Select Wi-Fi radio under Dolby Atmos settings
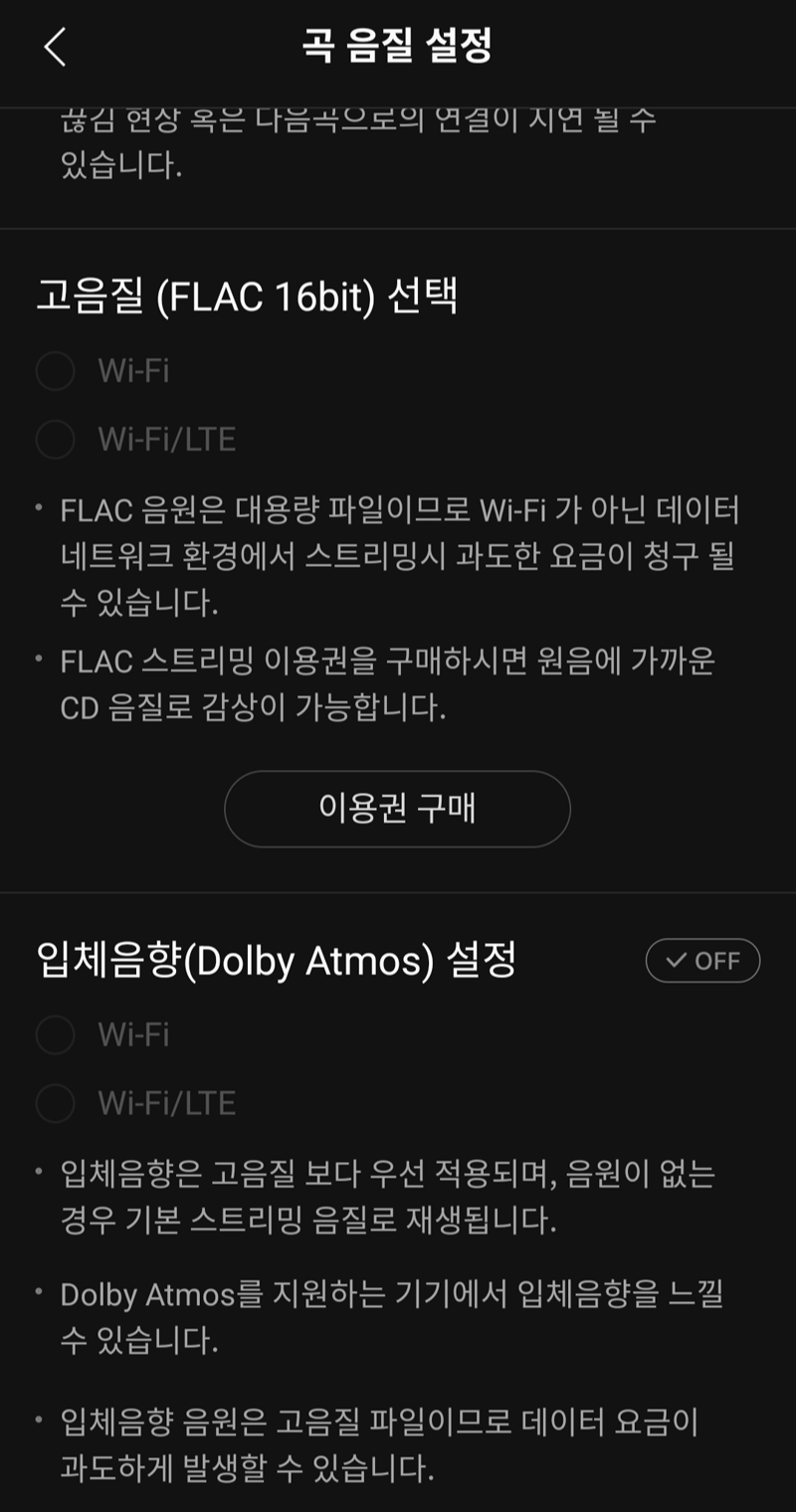Viewport: 796px width, 1512px height. 55,1036
